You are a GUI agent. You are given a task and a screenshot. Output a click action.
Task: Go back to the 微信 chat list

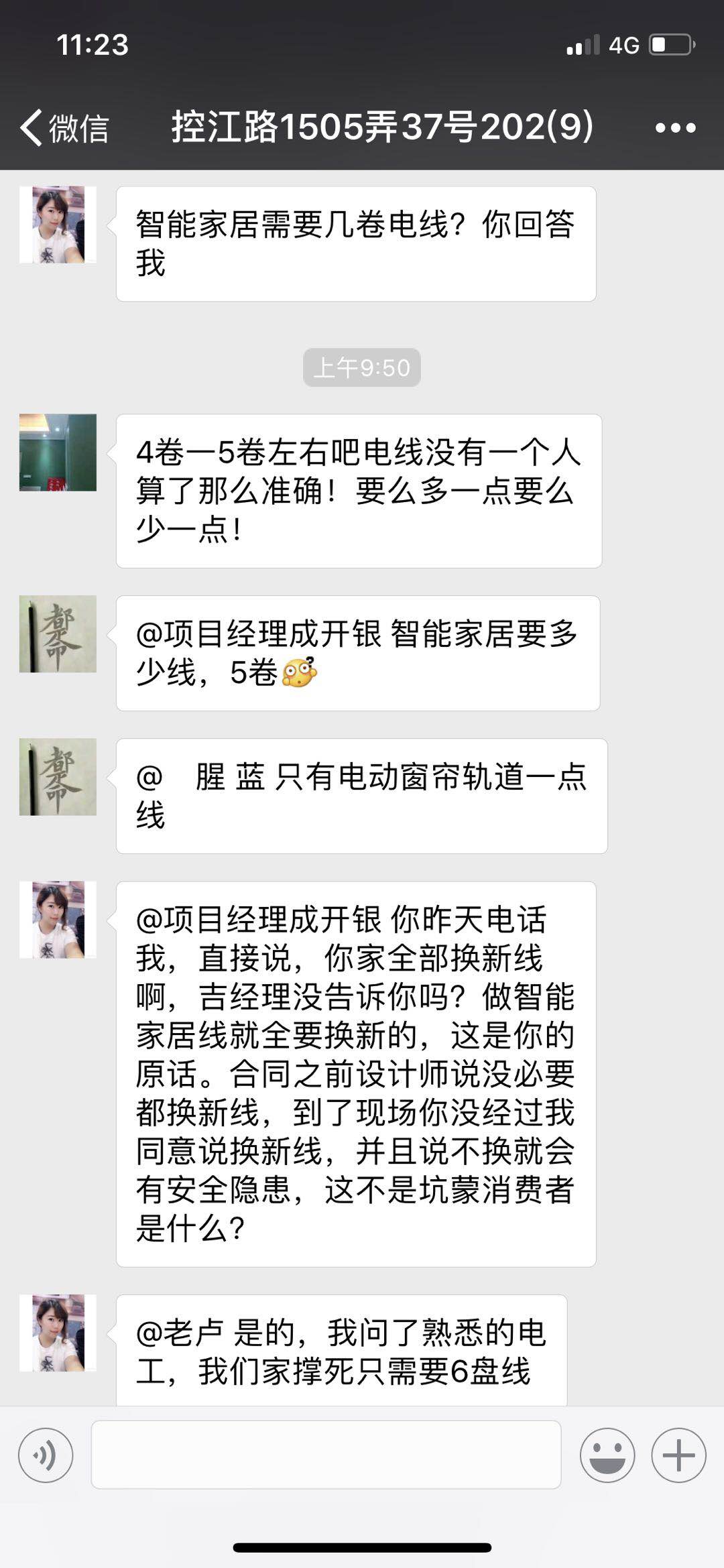click(x=64, y=127)
